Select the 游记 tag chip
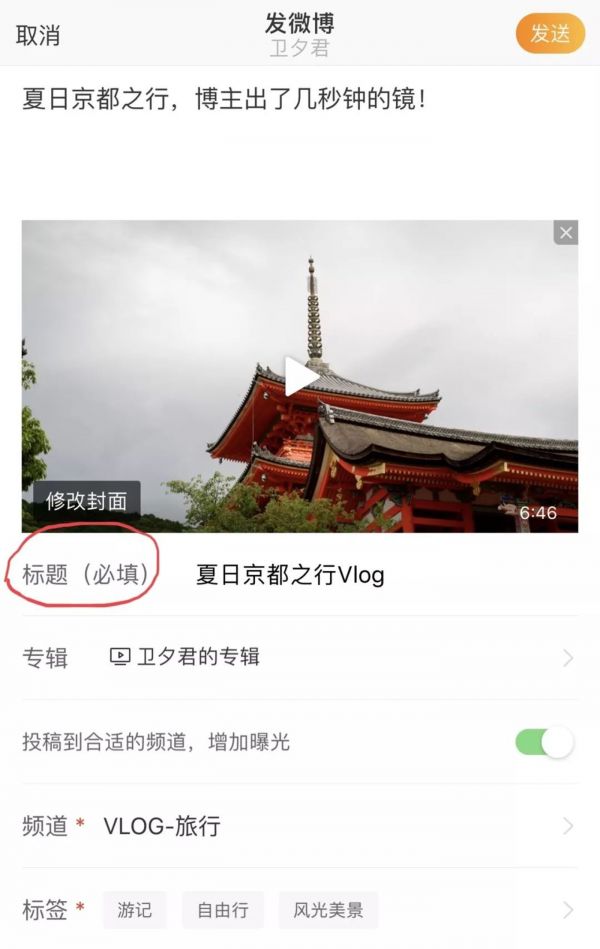The image size is (600, 949). tap(134, 910)
